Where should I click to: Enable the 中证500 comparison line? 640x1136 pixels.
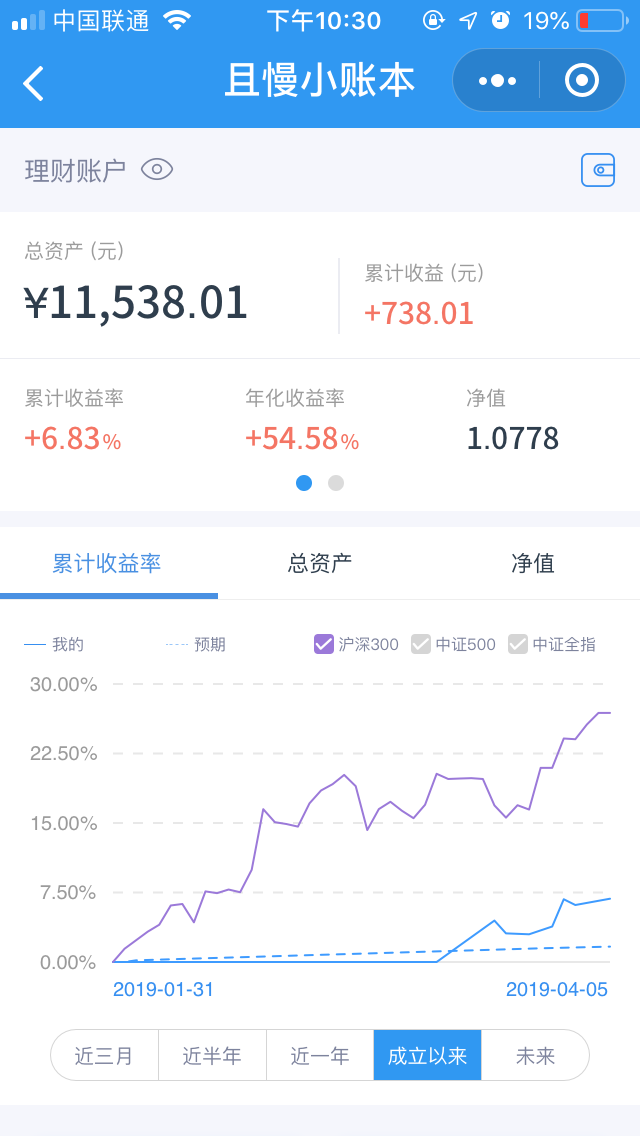point(421,644)
